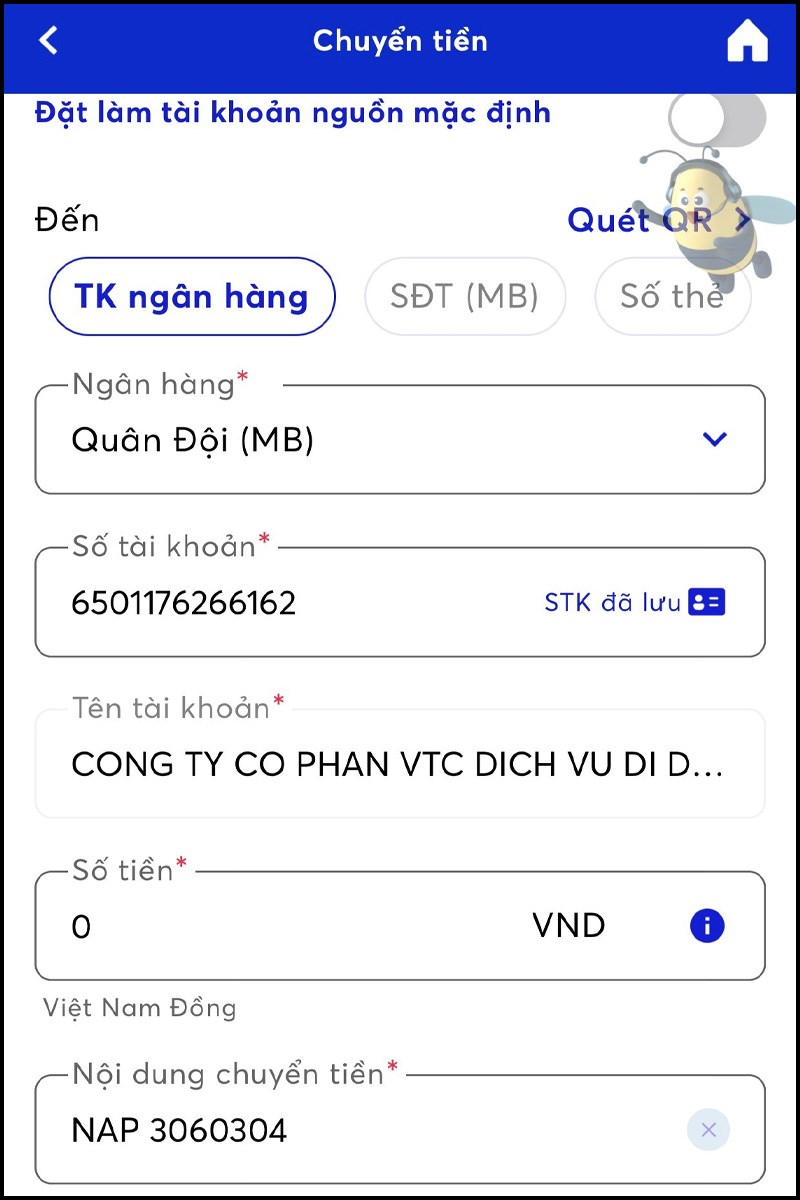Expand the Ngân hàng dropdown chevron
Image resolution: width=800 pixels, height=1200 pixels.
tap(712, 439)
